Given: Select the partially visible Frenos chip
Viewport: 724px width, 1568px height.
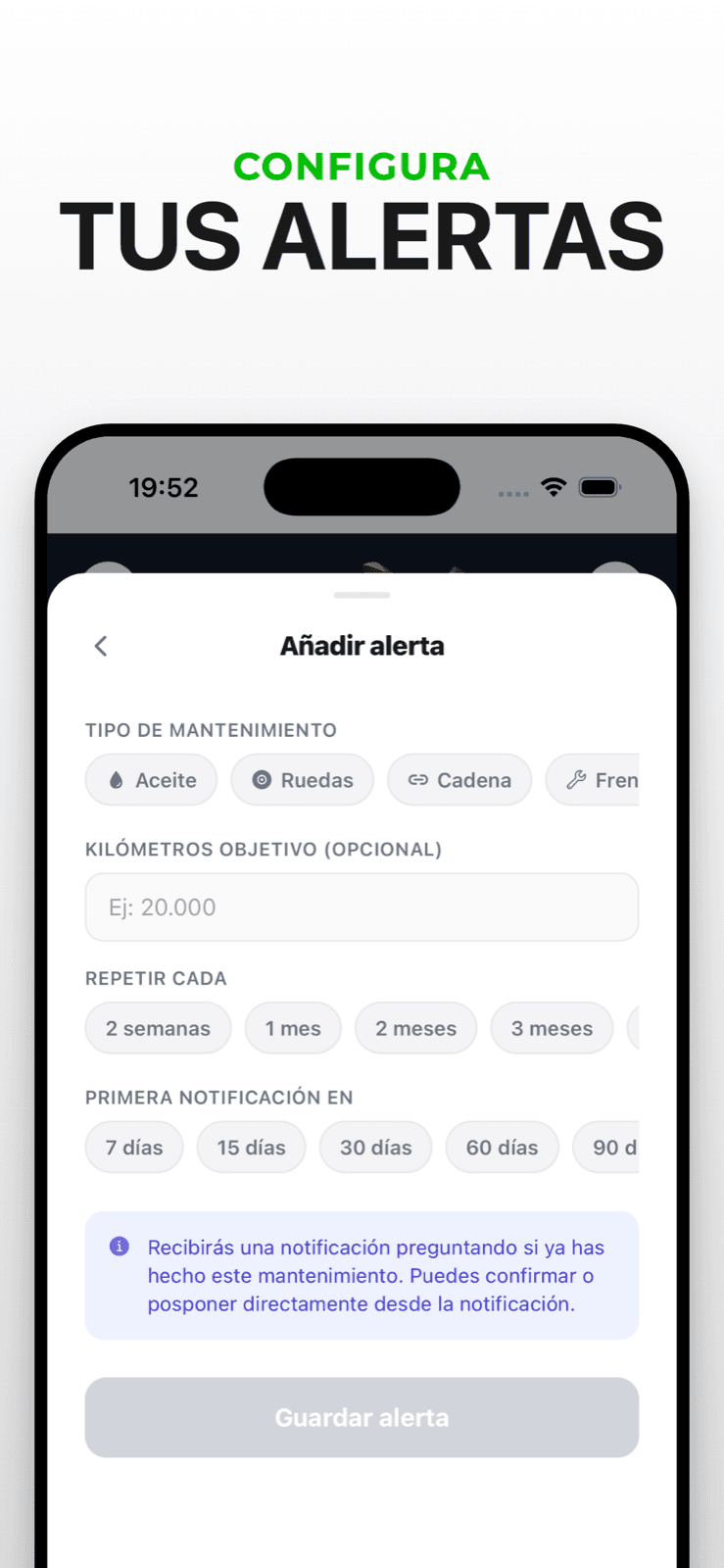Looking at the screenshot, I should pos(605,779).
